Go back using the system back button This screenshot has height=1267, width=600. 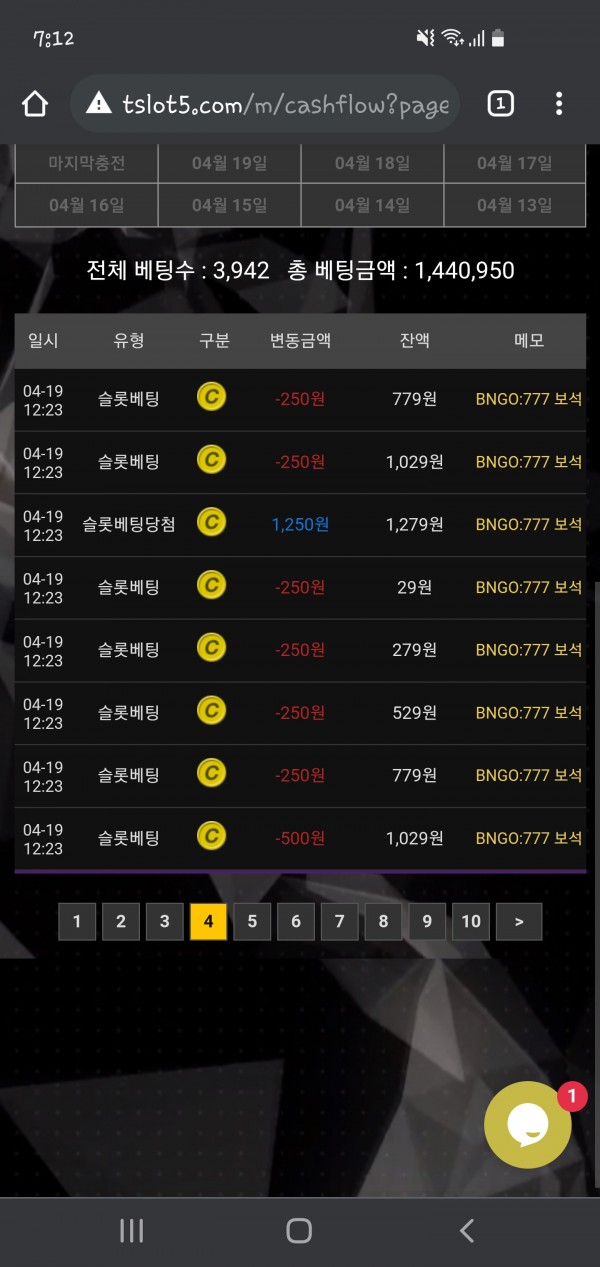(x=466, y=1231)
